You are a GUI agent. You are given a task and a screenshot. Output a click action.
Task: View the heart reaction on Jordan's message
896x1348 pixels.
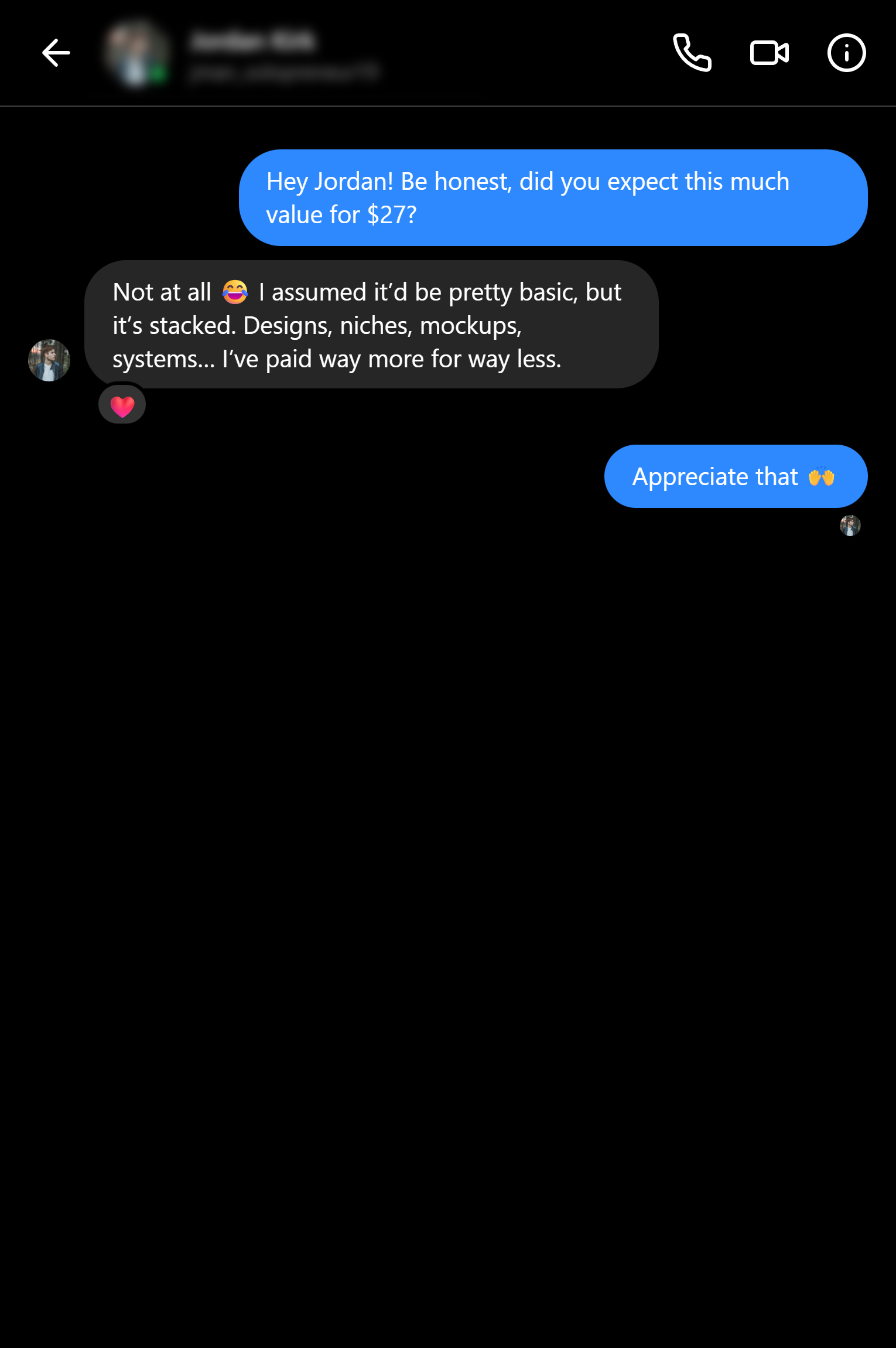click(x=122, y=405)
